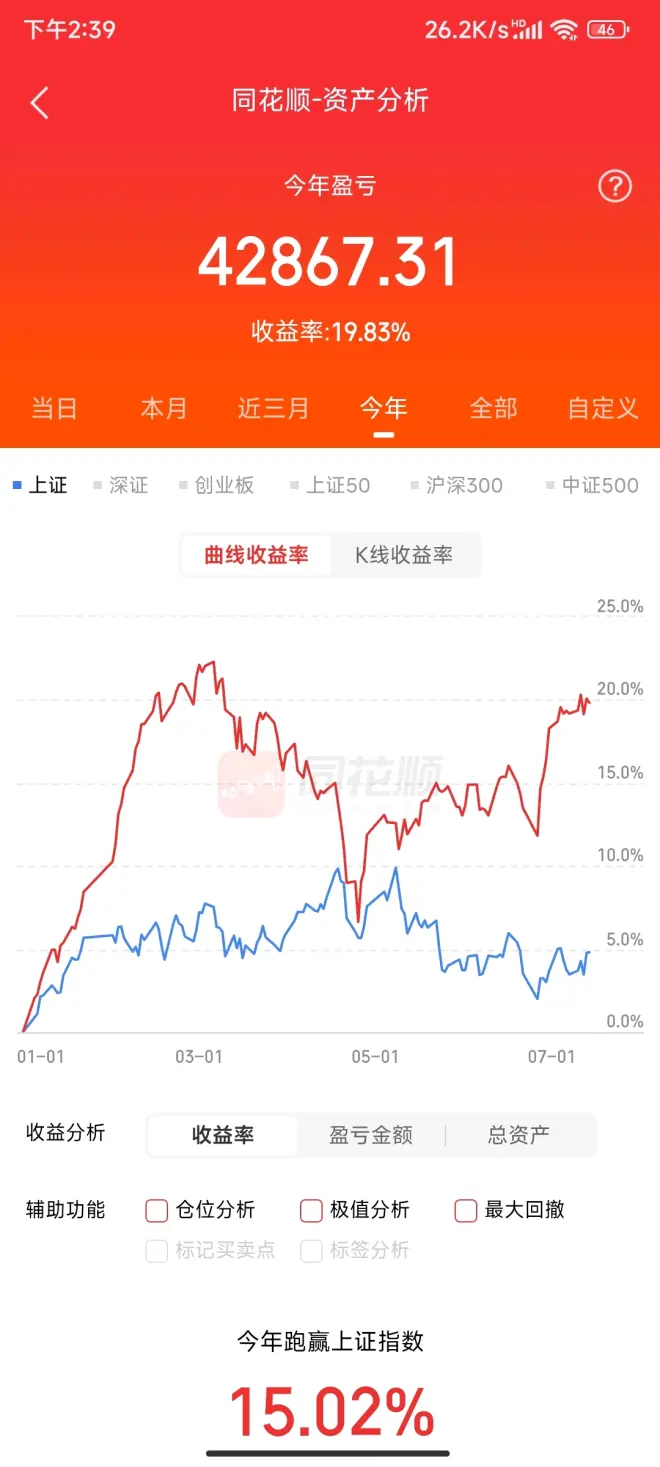Screen dimensions: 660x1467
Task: Select the 曲线收益率 chart view
Action: (x=256, y=555)
